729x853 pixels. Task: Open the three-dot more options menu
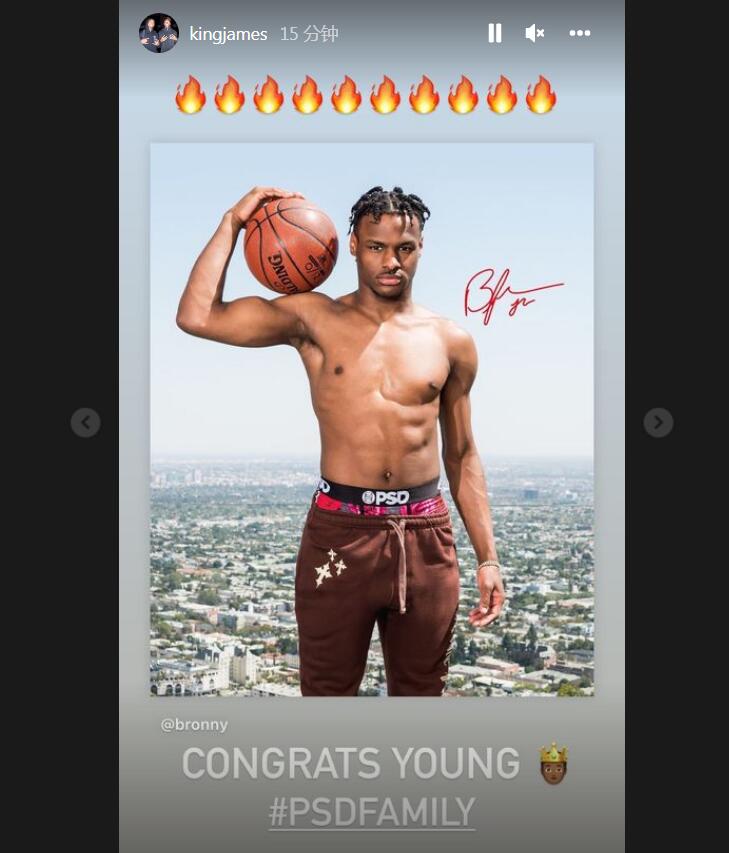[x=580, y=33]
